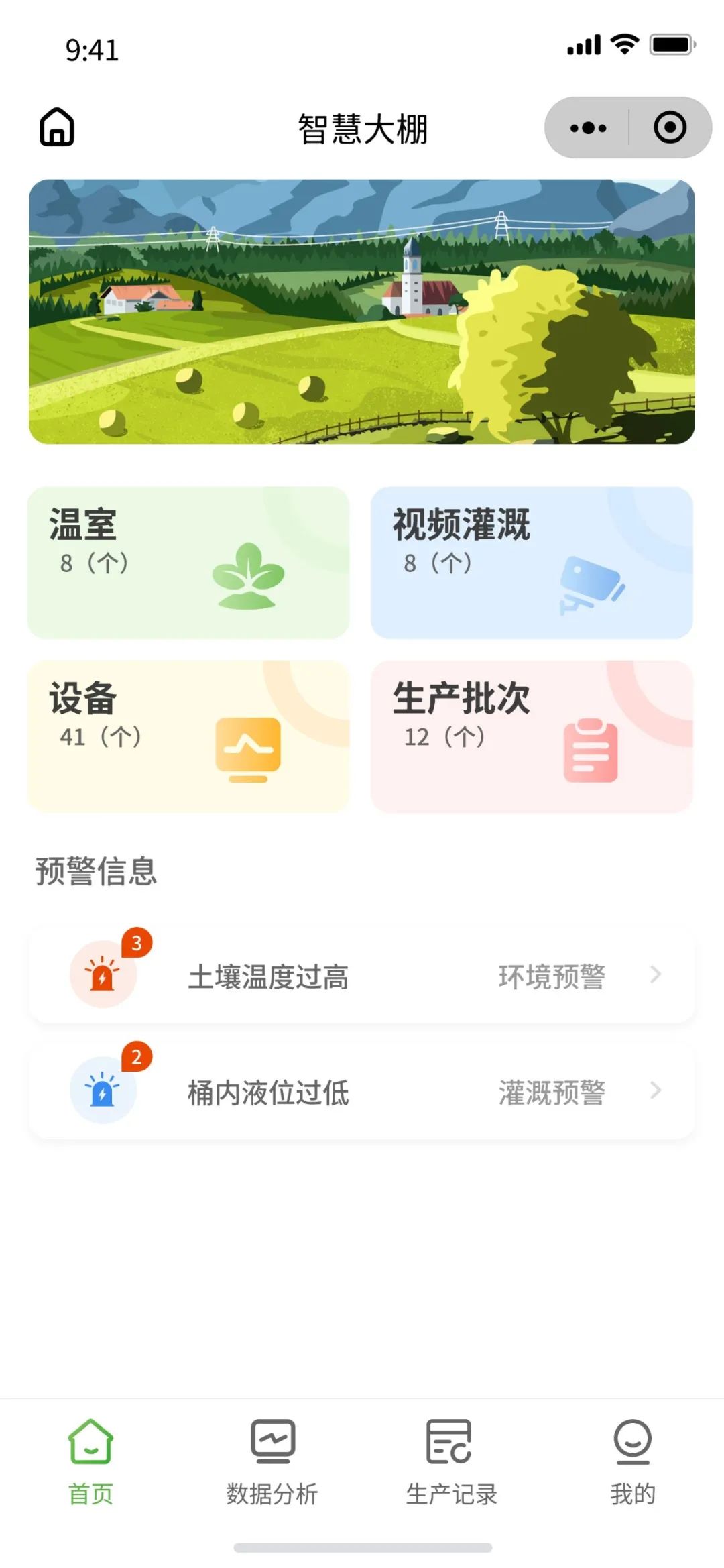Open the 视频灌溉 card
The height and width of the screenshot is (1568, 724).
531,562
